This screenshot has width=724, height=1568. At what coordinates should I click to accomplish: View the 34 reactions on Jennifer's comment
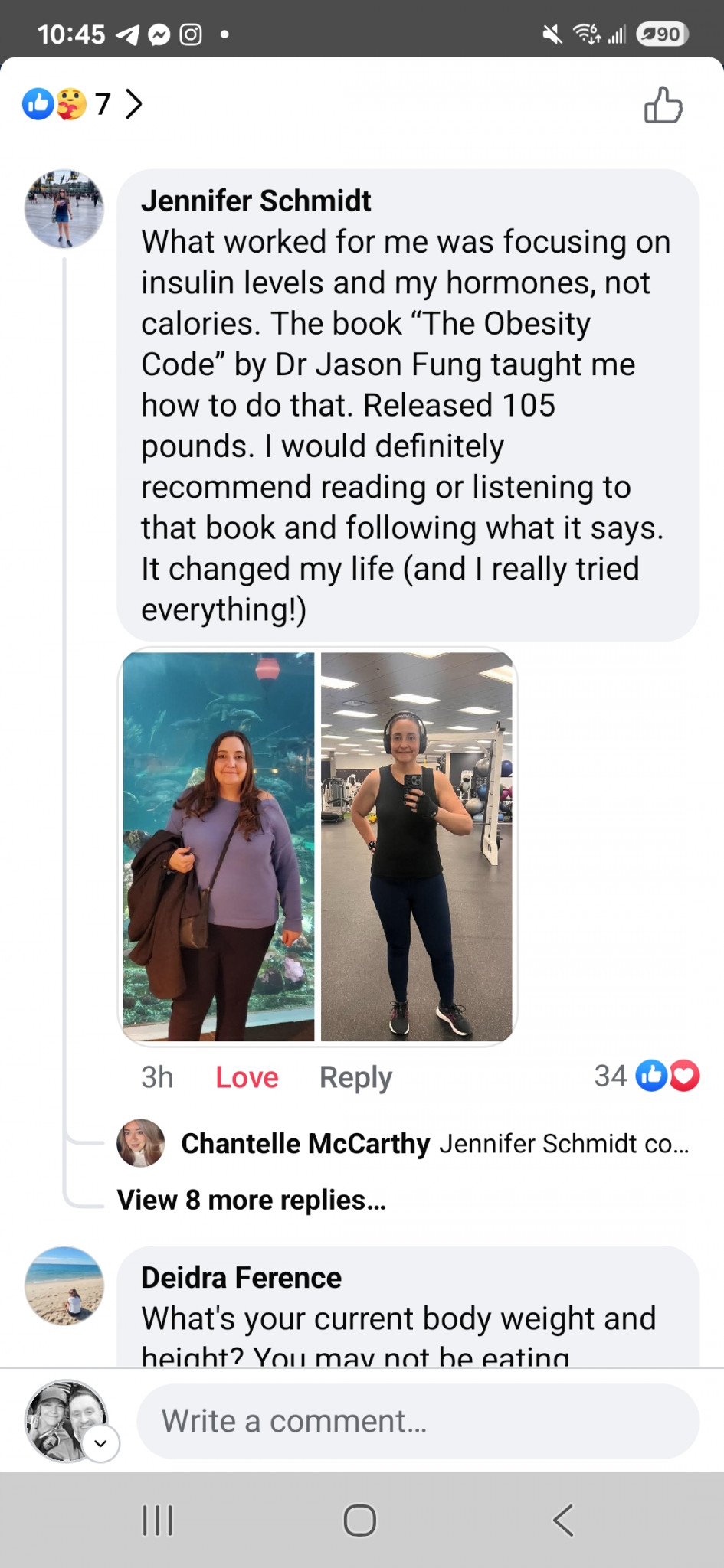coord(647,1076)
